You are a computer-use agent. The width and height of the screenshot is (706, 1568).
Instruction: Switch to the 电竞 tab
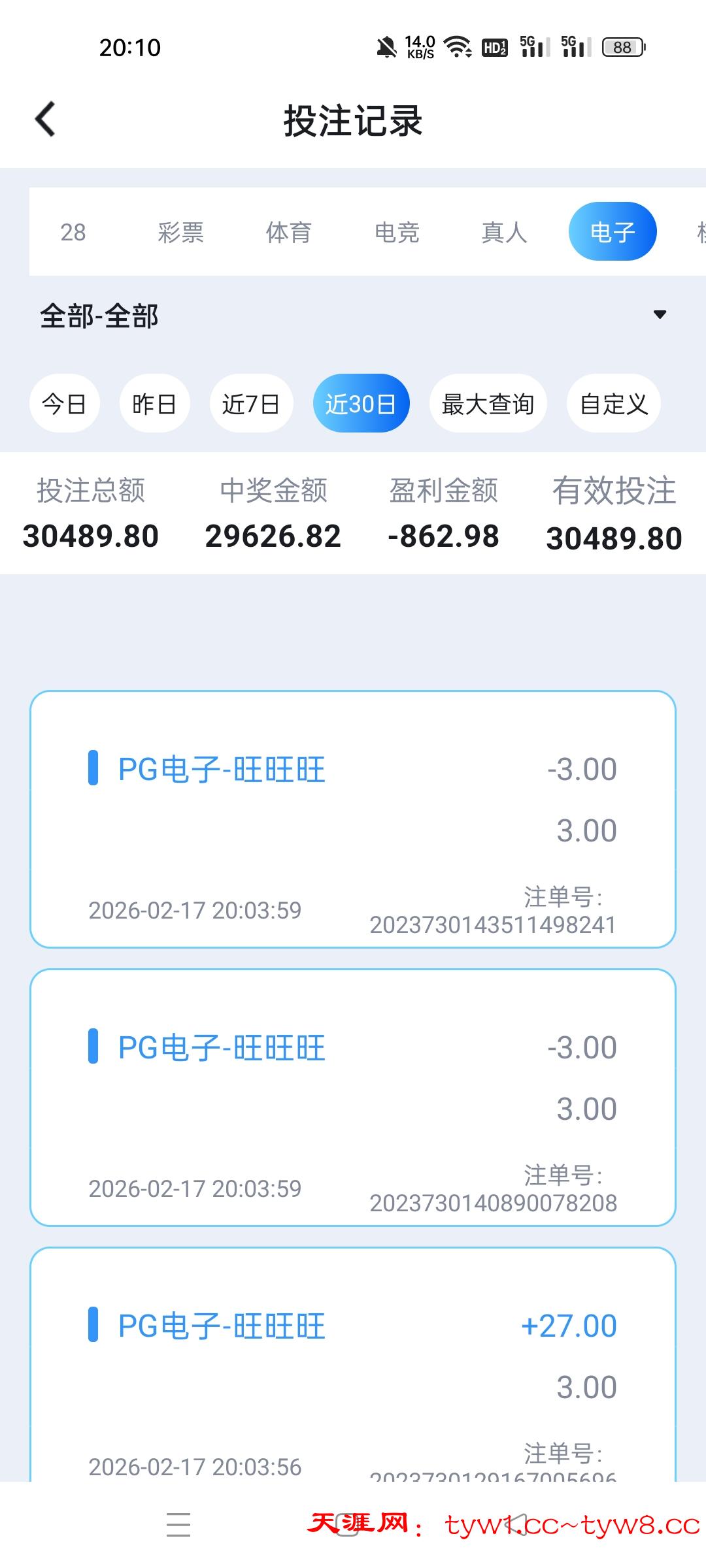click(x=396, y=232)
